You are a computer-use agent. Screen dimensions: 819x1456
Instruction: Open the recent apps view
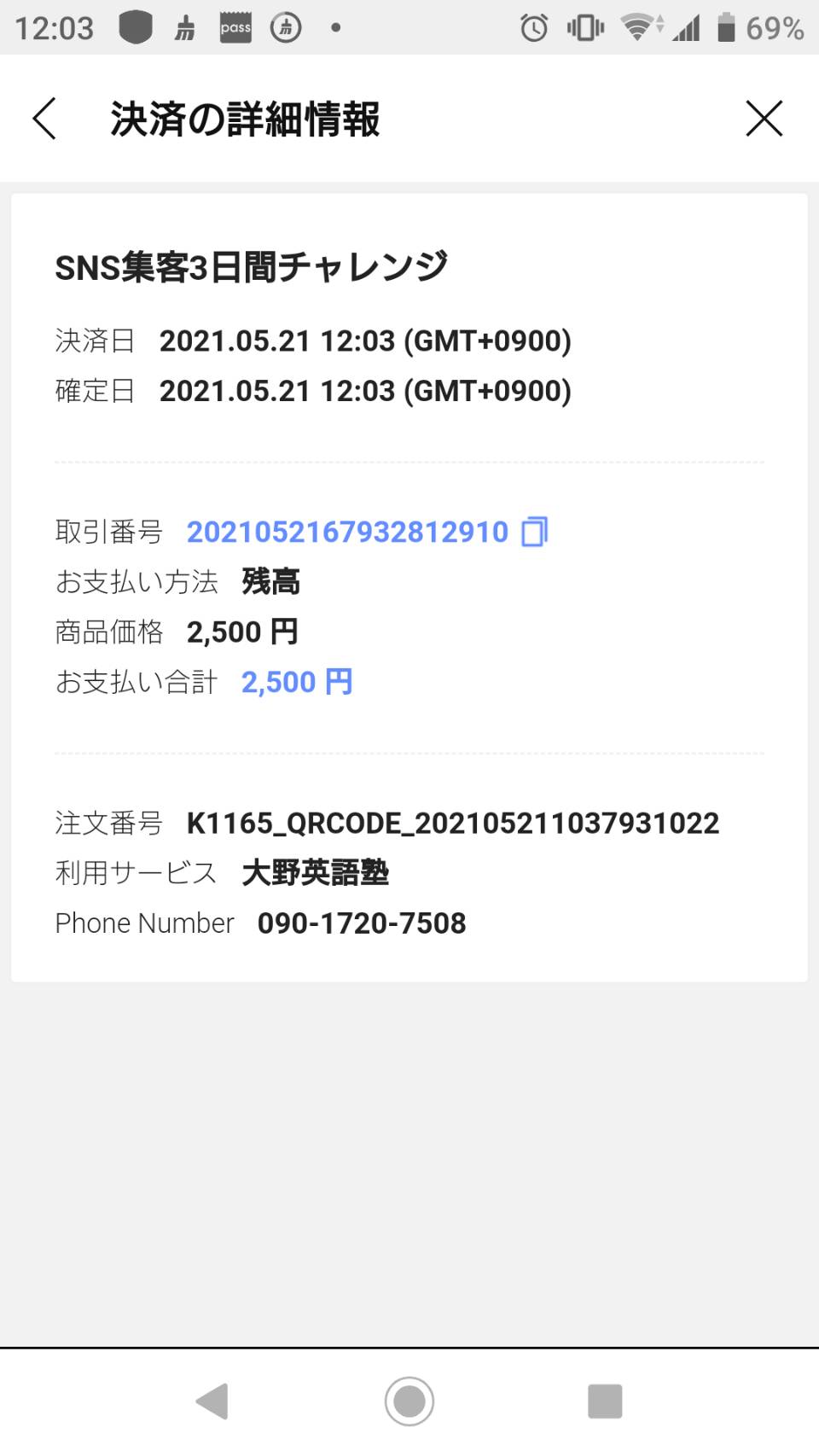(605, 1401)
